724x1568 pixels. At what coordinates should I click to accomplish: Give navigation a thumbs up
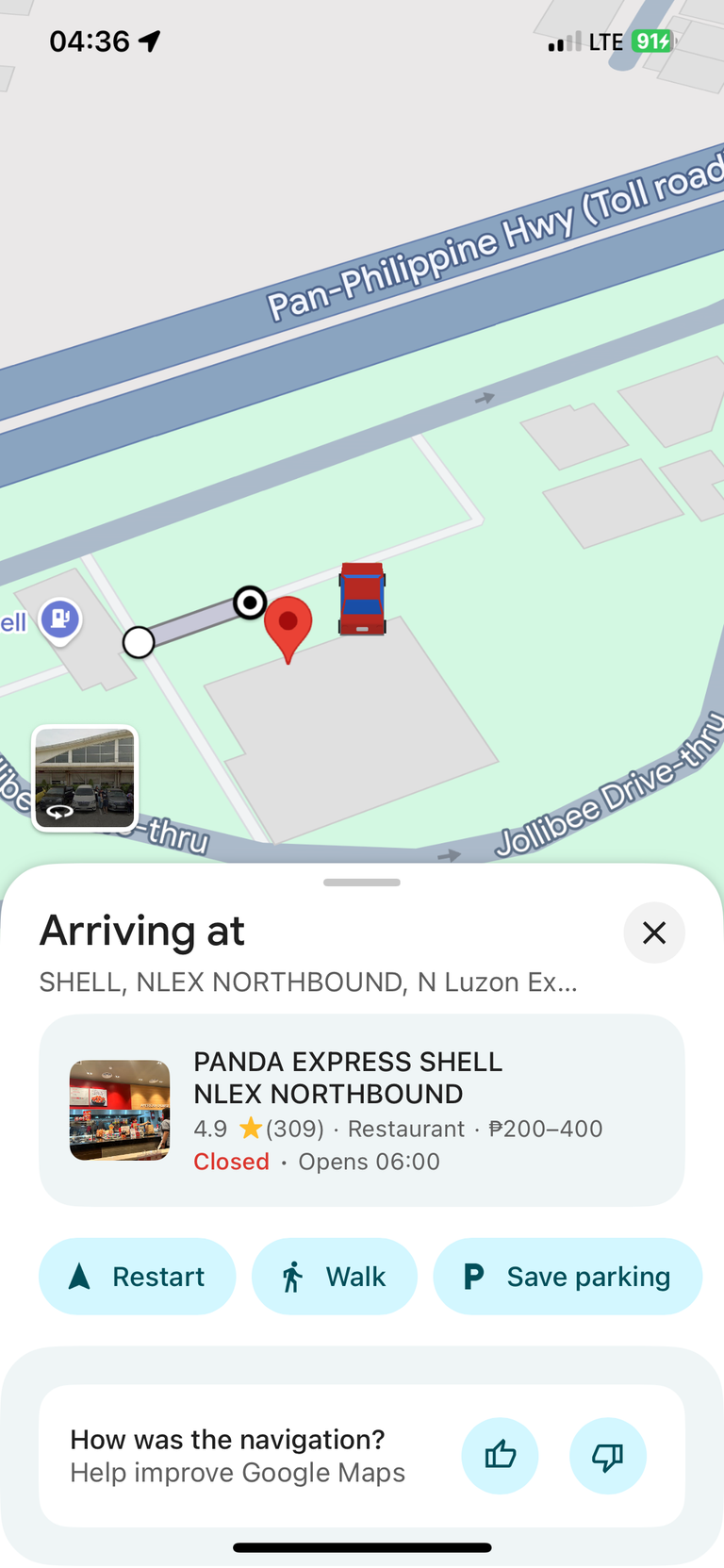pyautogui.click(x=500, y=1456)
